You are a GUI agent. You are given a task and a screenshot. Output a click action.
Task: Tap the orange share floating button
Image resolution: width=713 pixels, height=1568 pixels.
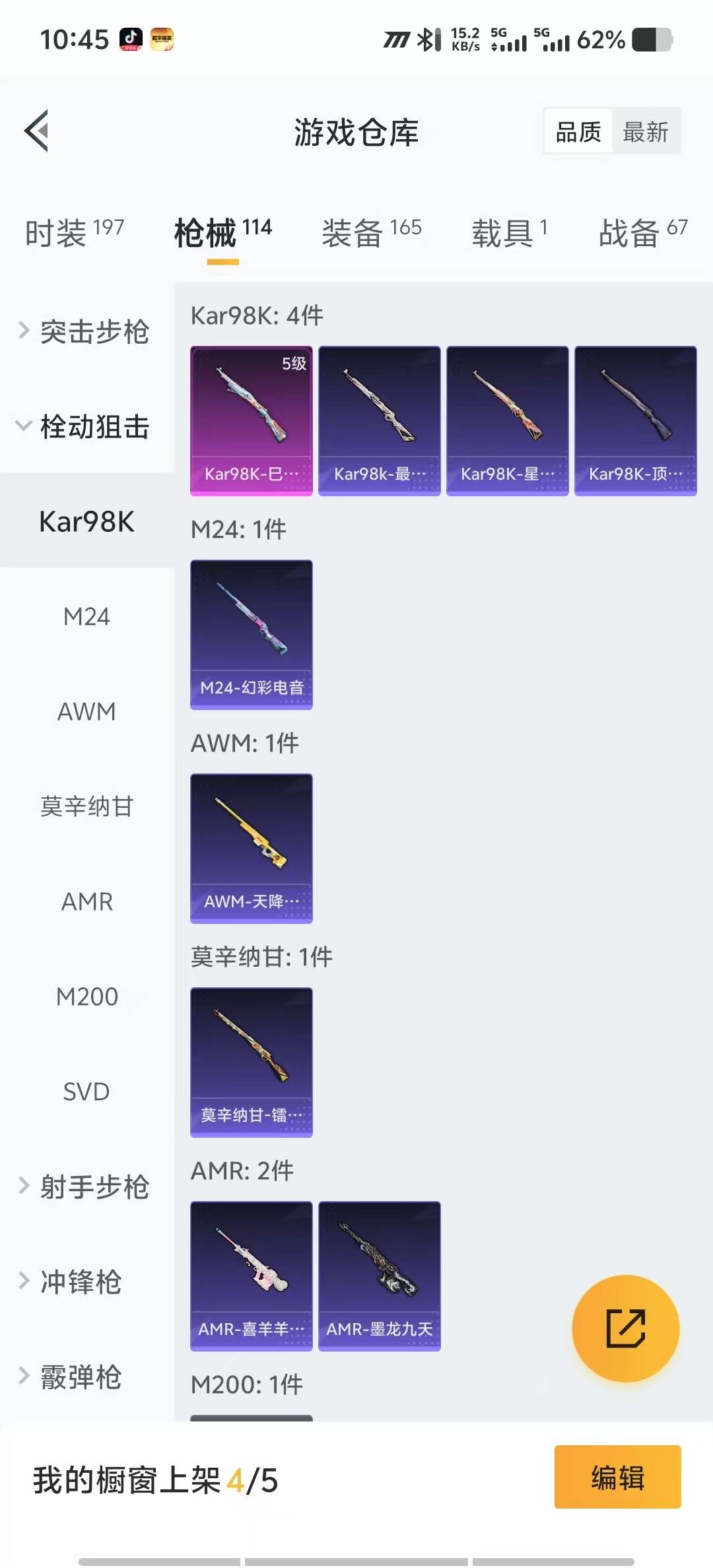tap(625, 1328)
